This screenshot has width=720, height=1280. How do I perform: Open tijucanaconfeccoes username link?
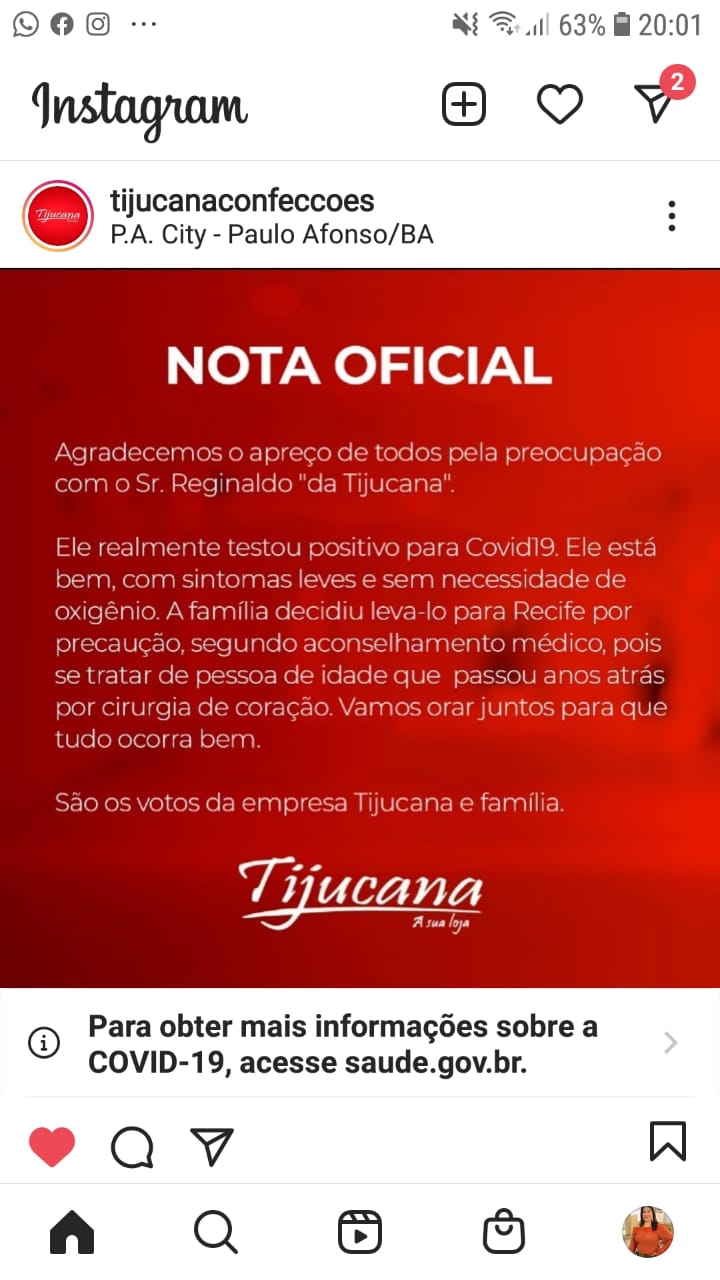click(x=241, y=200)
